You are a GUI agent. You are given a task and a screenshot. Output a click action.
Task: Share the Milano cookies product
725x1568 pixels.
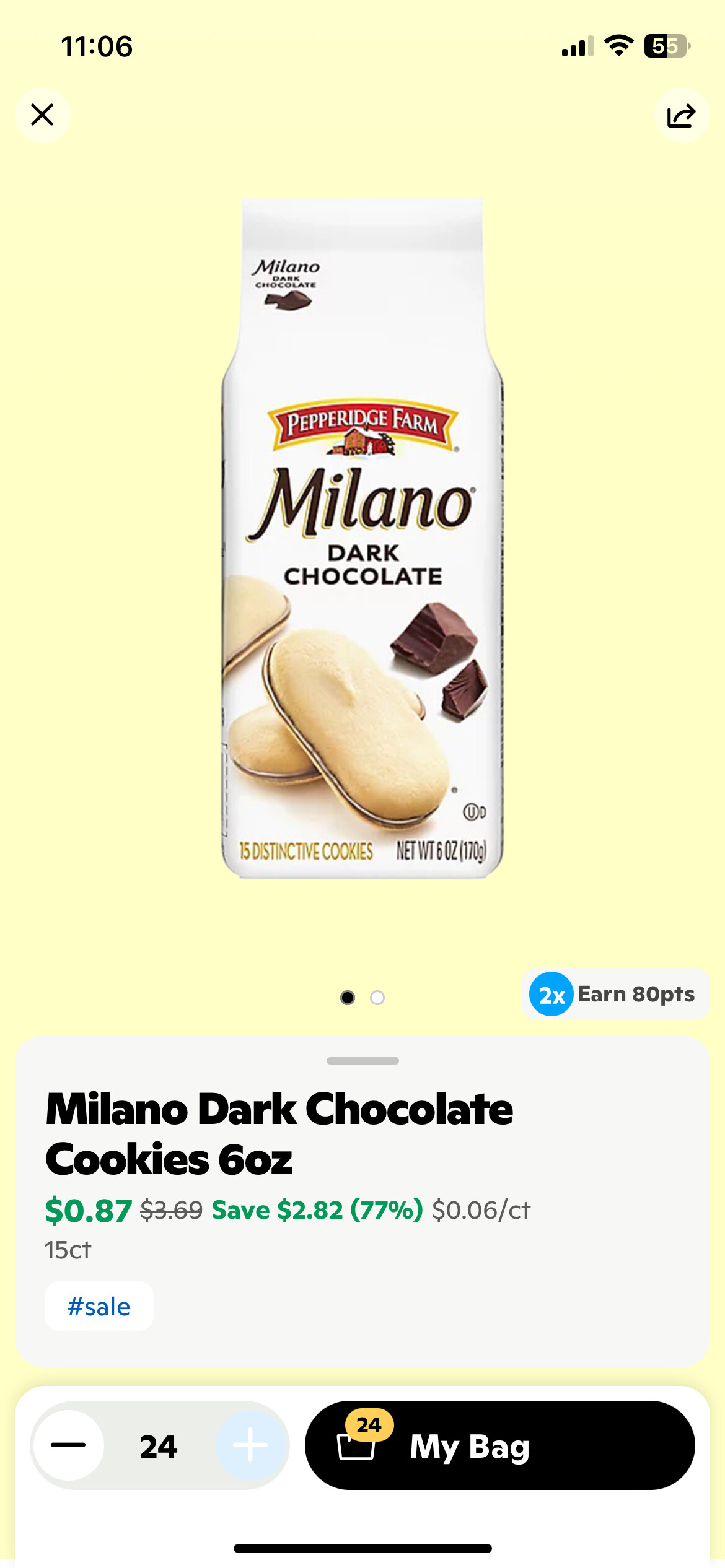click(x=681, y=115)
